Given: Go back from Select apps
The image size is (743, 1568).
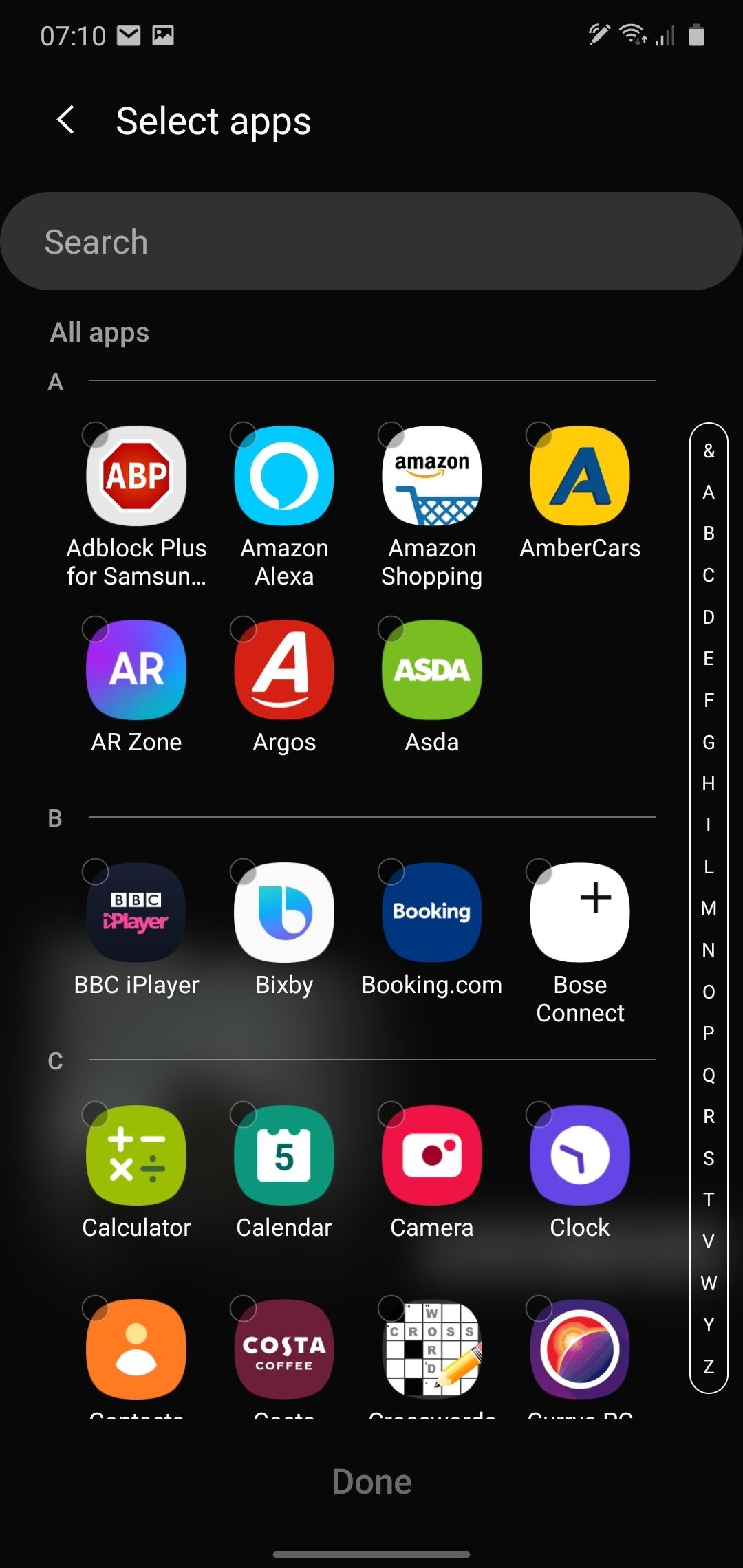Looking at the screenshot, I should point(66,120).
